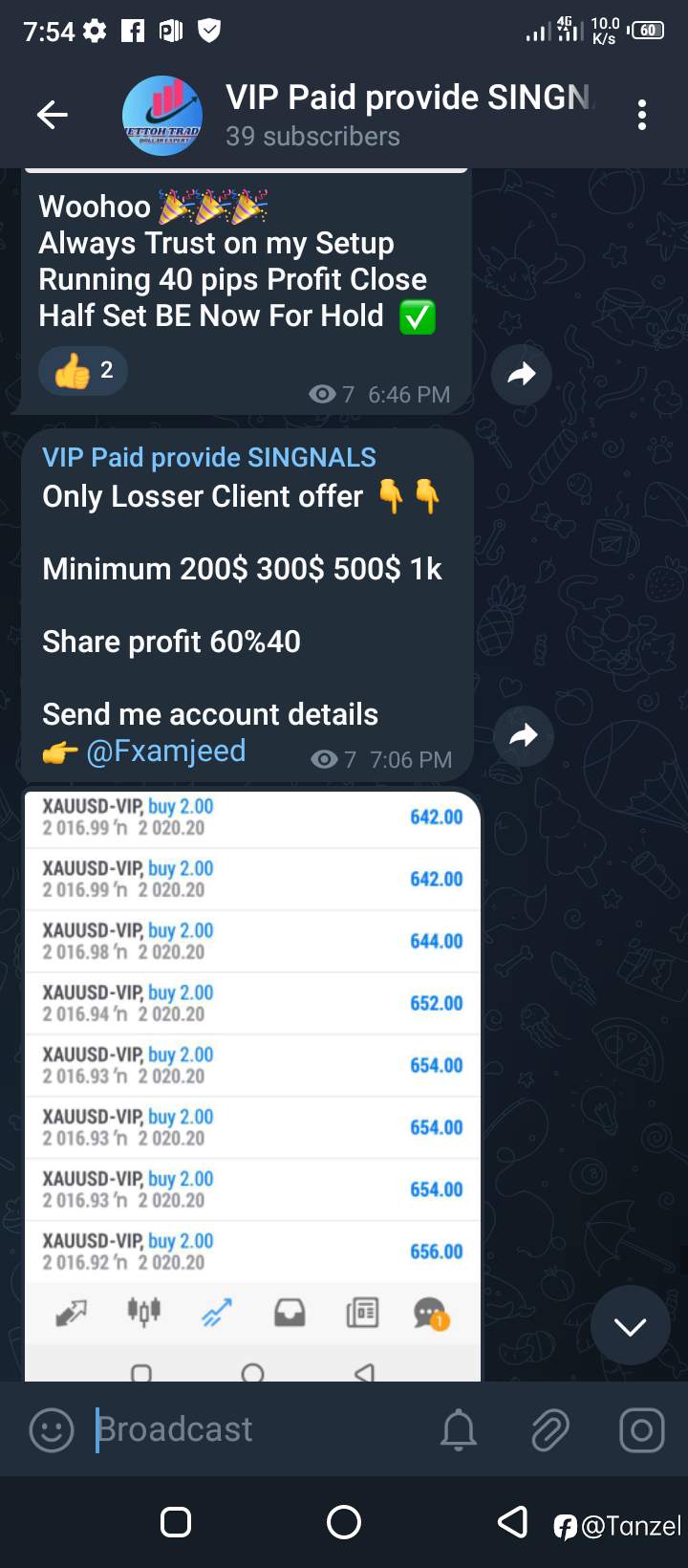
Task: Jump to the latest messages
Action: click(x=630, y=1325)
